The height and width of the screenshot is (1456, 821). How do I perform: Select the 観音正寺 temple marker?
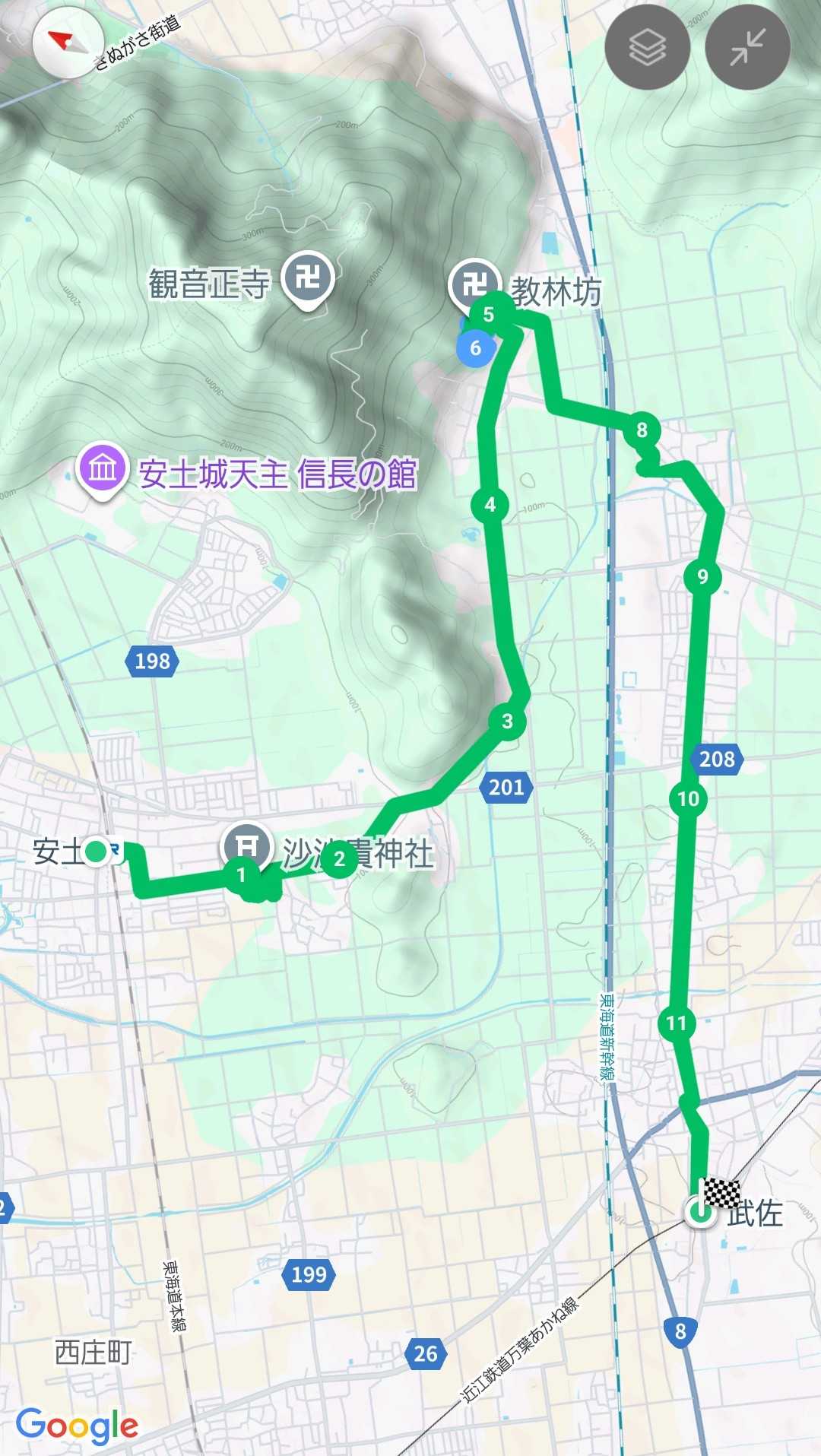point(308,281)
